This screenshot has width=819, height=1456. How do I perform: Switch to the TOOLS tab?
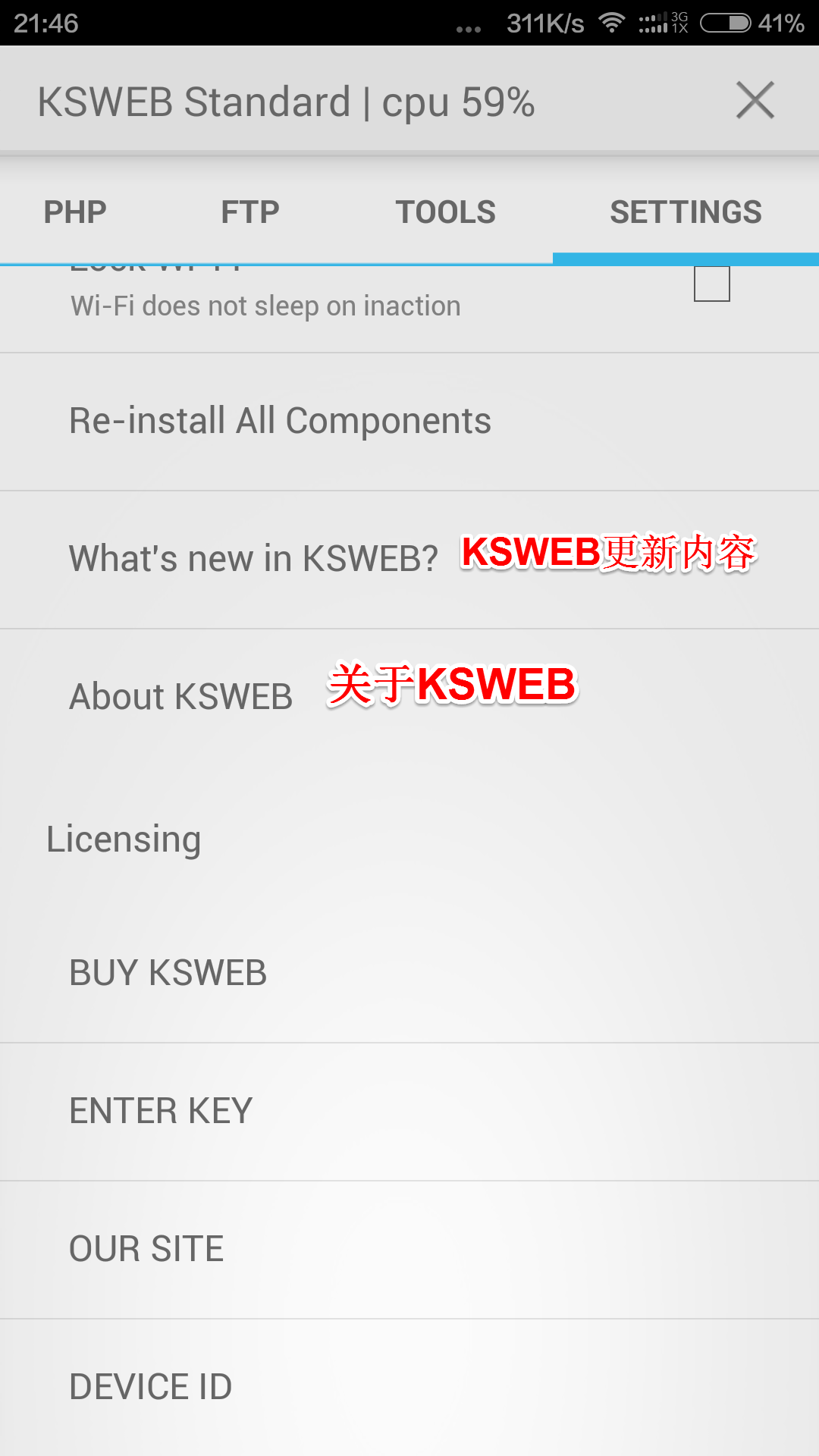point(445,212)
